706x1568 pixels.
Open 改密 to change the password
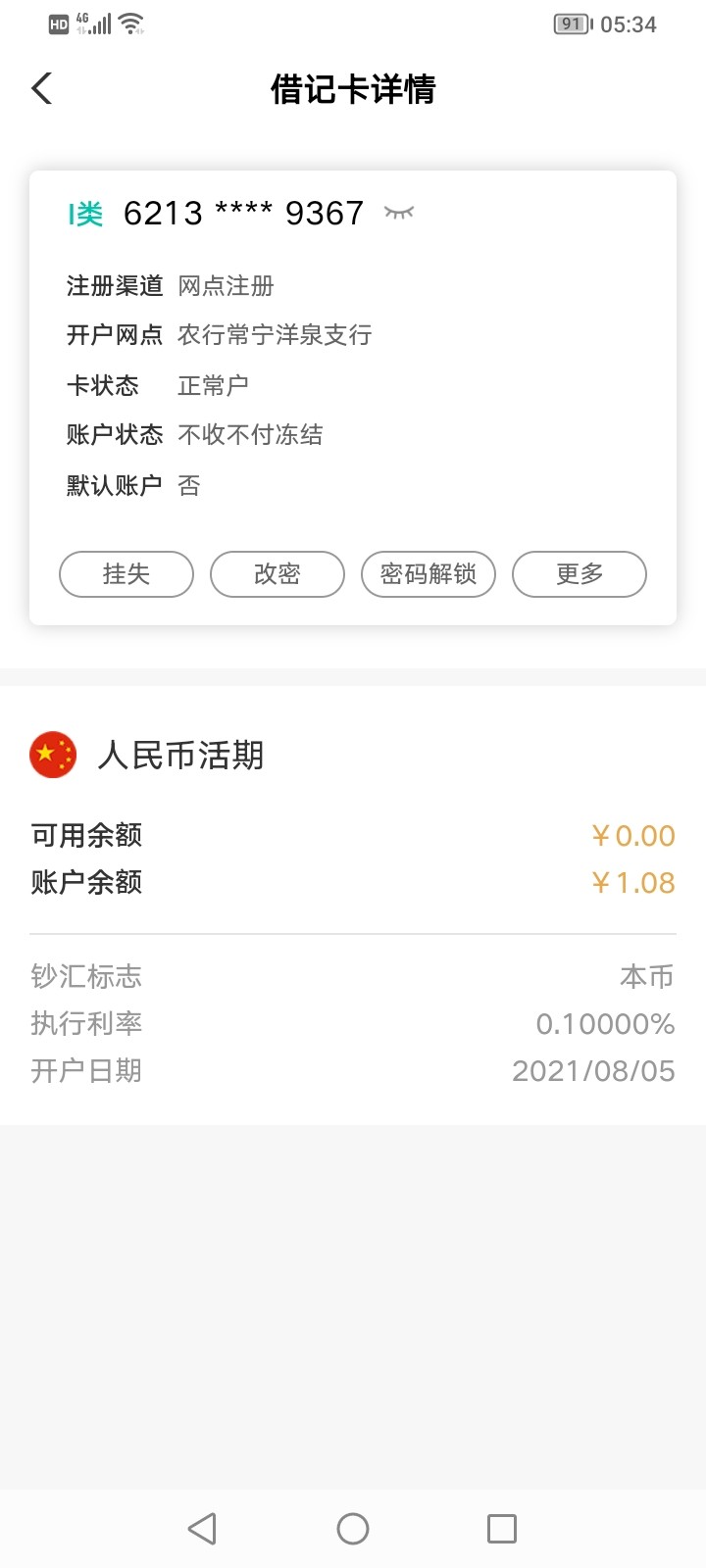tap(277, 574)
